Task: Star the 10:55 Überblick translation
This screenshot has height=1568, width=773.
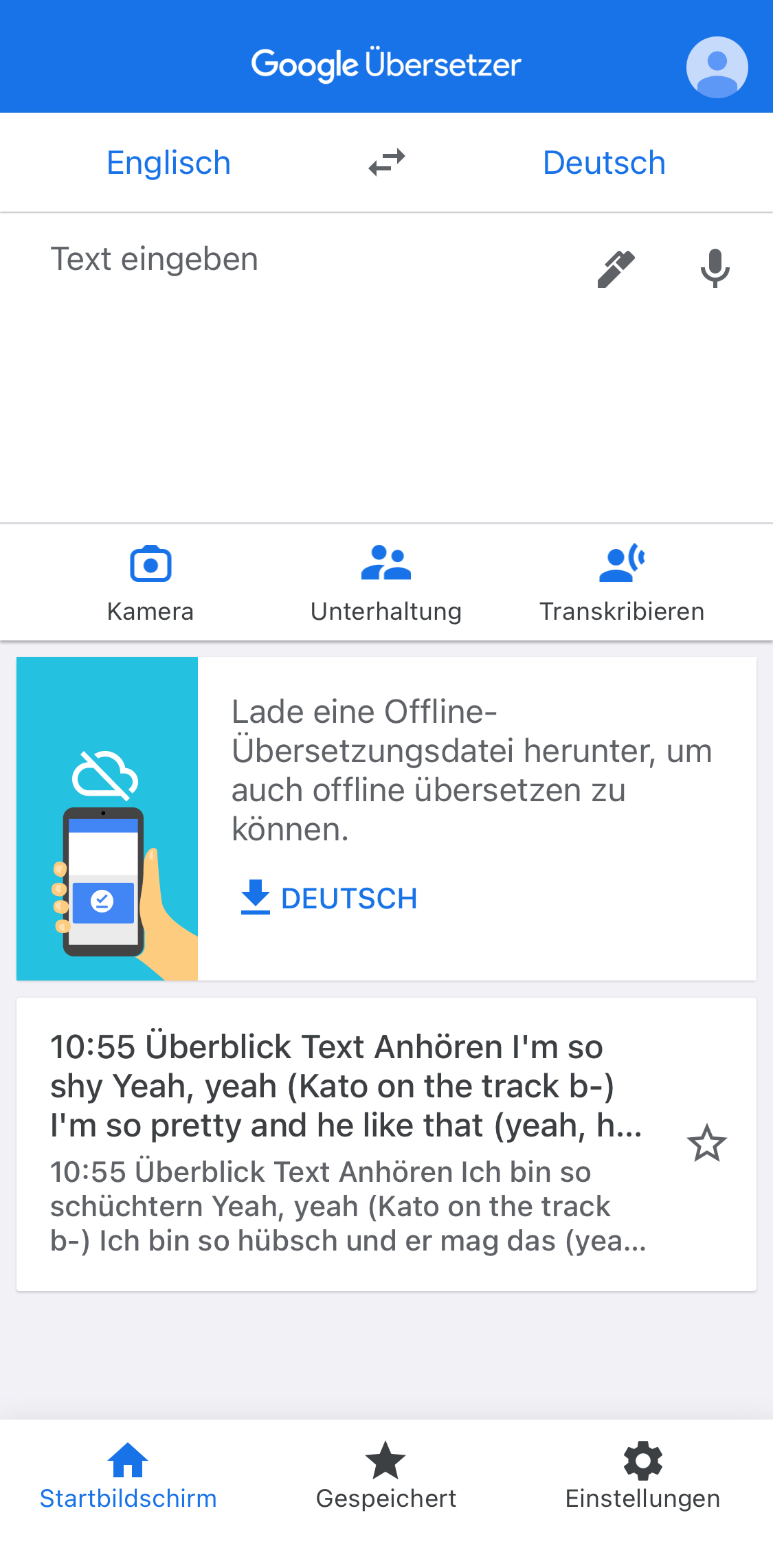Action: pyautogui.click(x=706, y=1143)
